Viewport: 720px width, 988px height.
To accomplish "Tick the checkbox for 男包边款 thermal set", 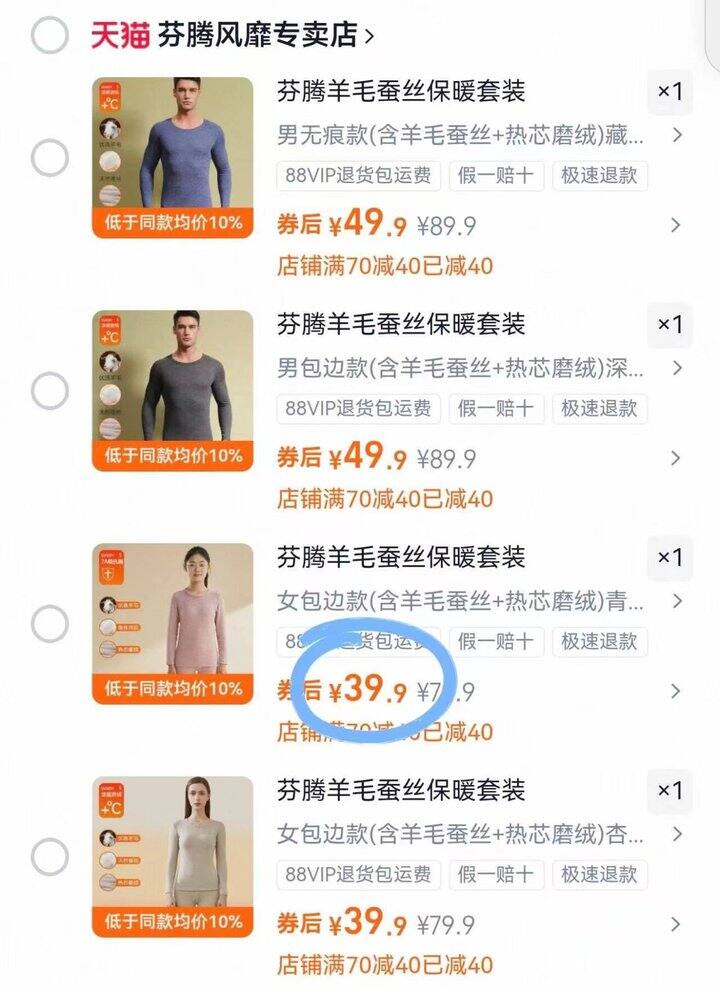I will (49, 391).
